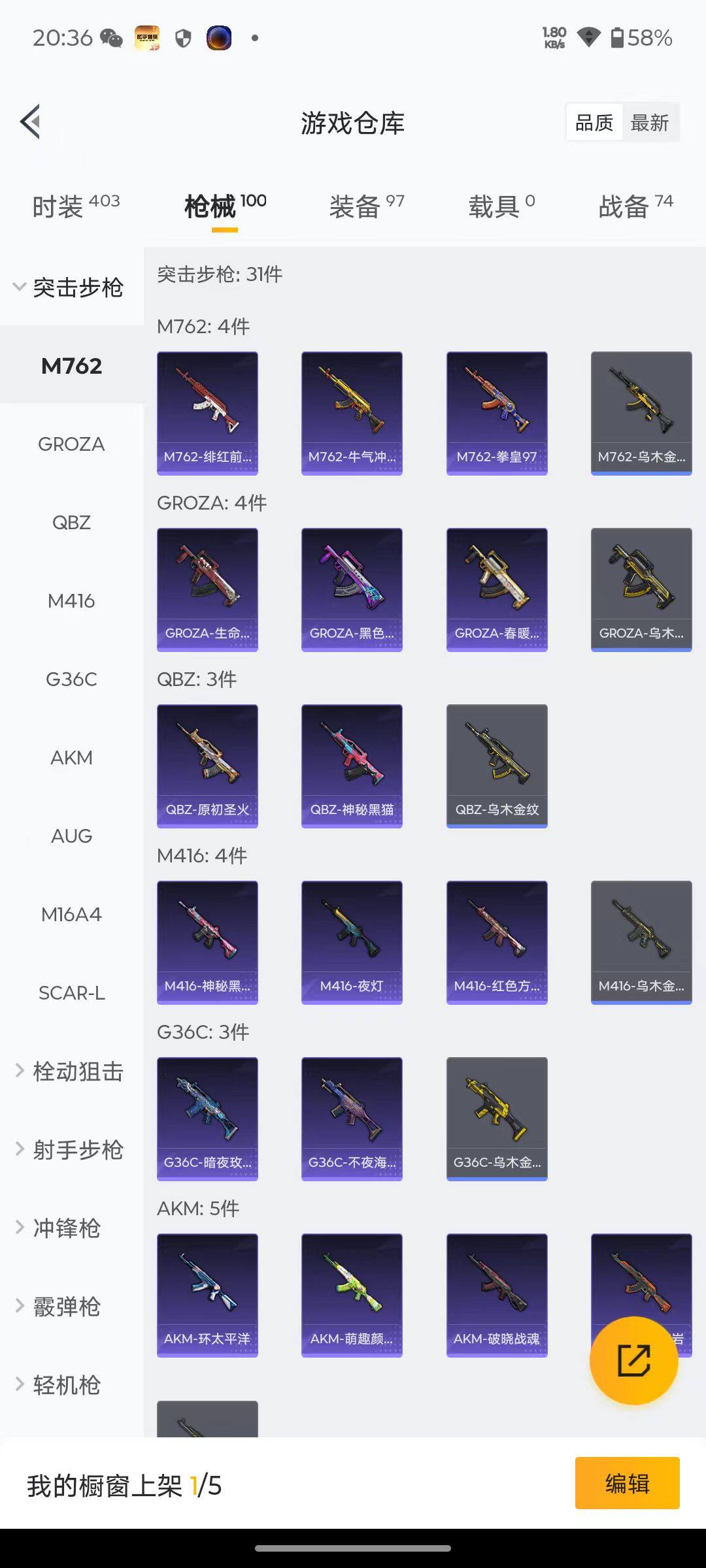Image resolution: width=706 pixels, height=1568 pixels.
Task: Expand the 冲锋枪 category
Action: pyautogui.click(x=65, y=1228)
